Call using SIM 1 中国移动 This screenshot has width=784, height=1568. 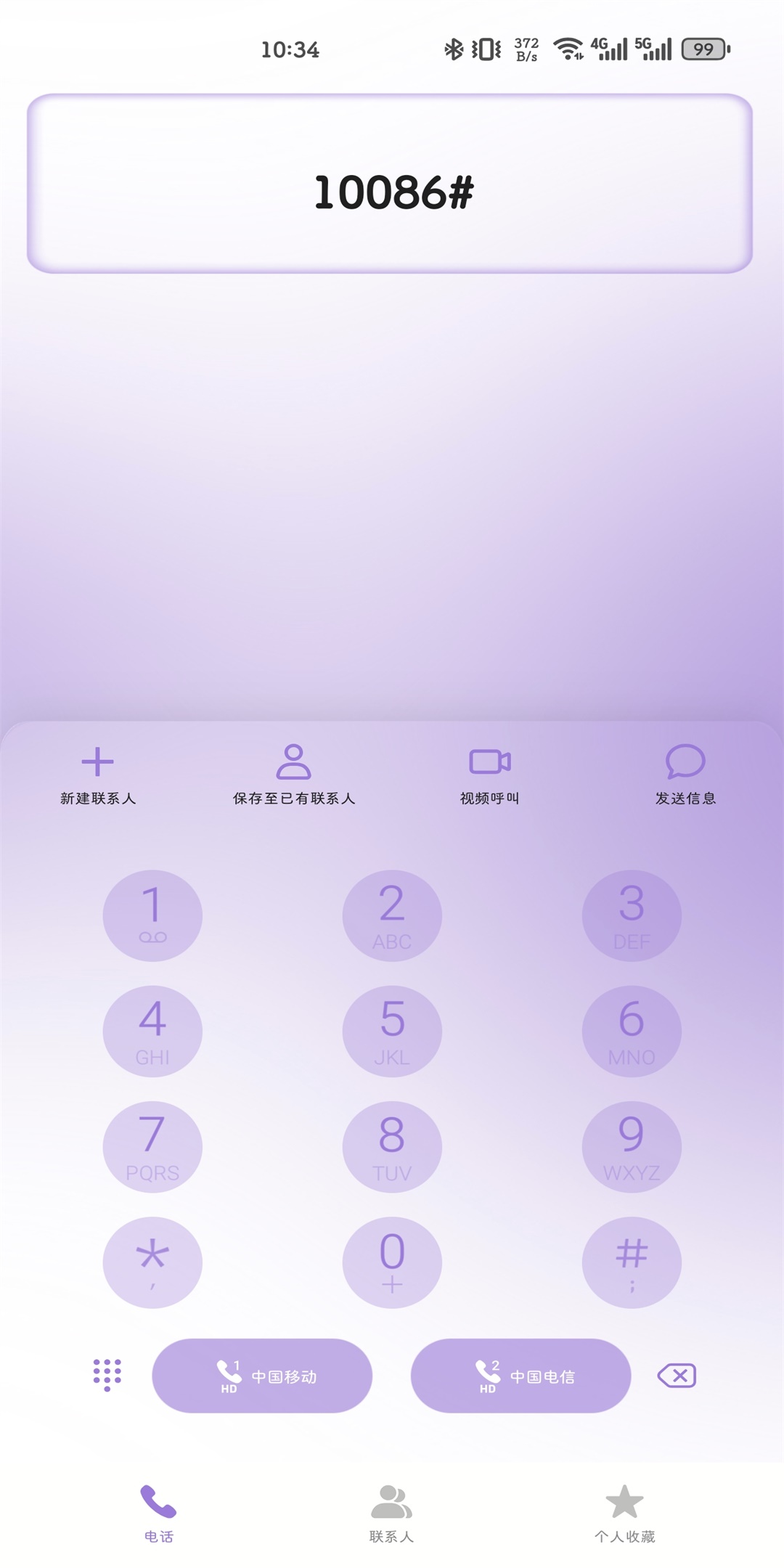(262, 1376)
